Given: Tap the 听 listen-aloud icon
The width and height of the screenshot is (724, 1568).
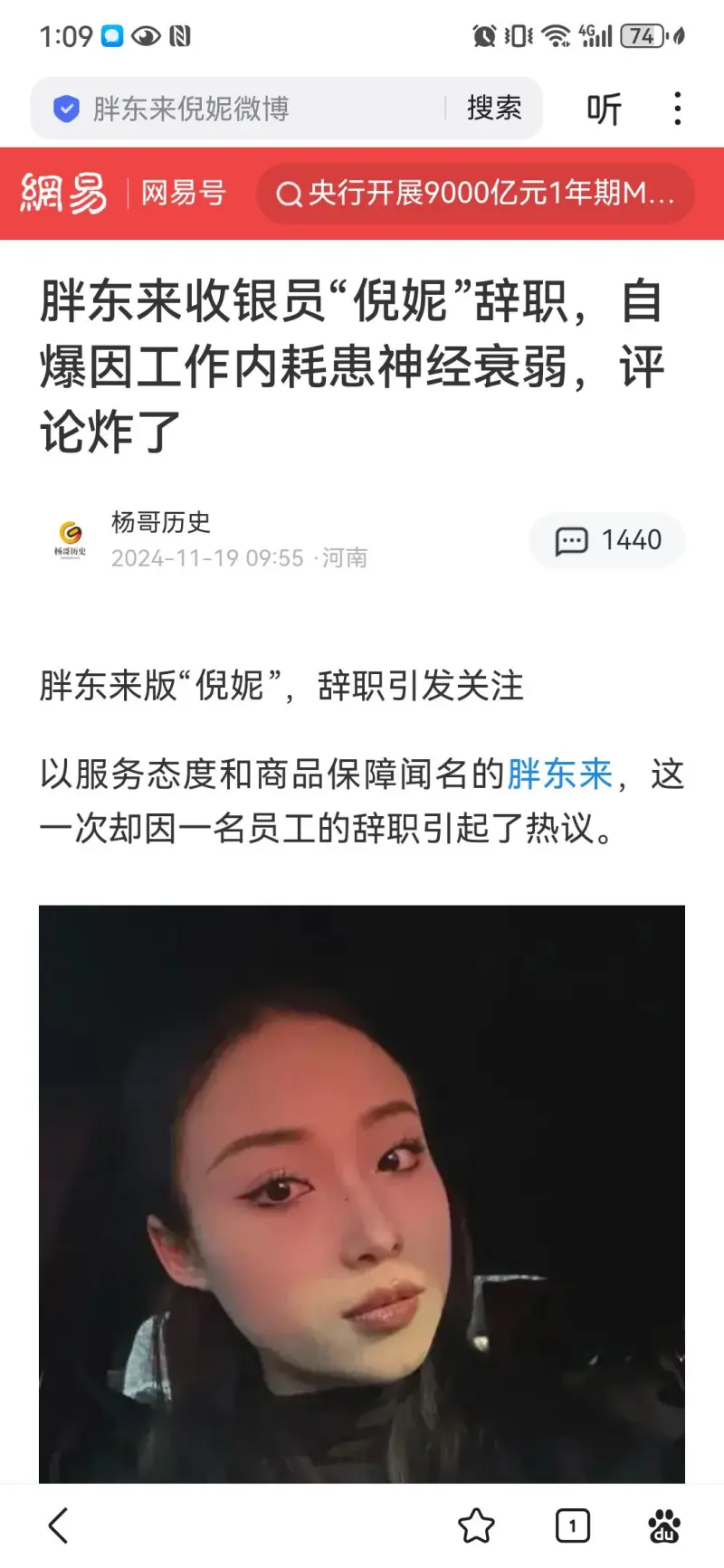Looking at the screenshot, I should pyautogui.click(x=604, y=109).
